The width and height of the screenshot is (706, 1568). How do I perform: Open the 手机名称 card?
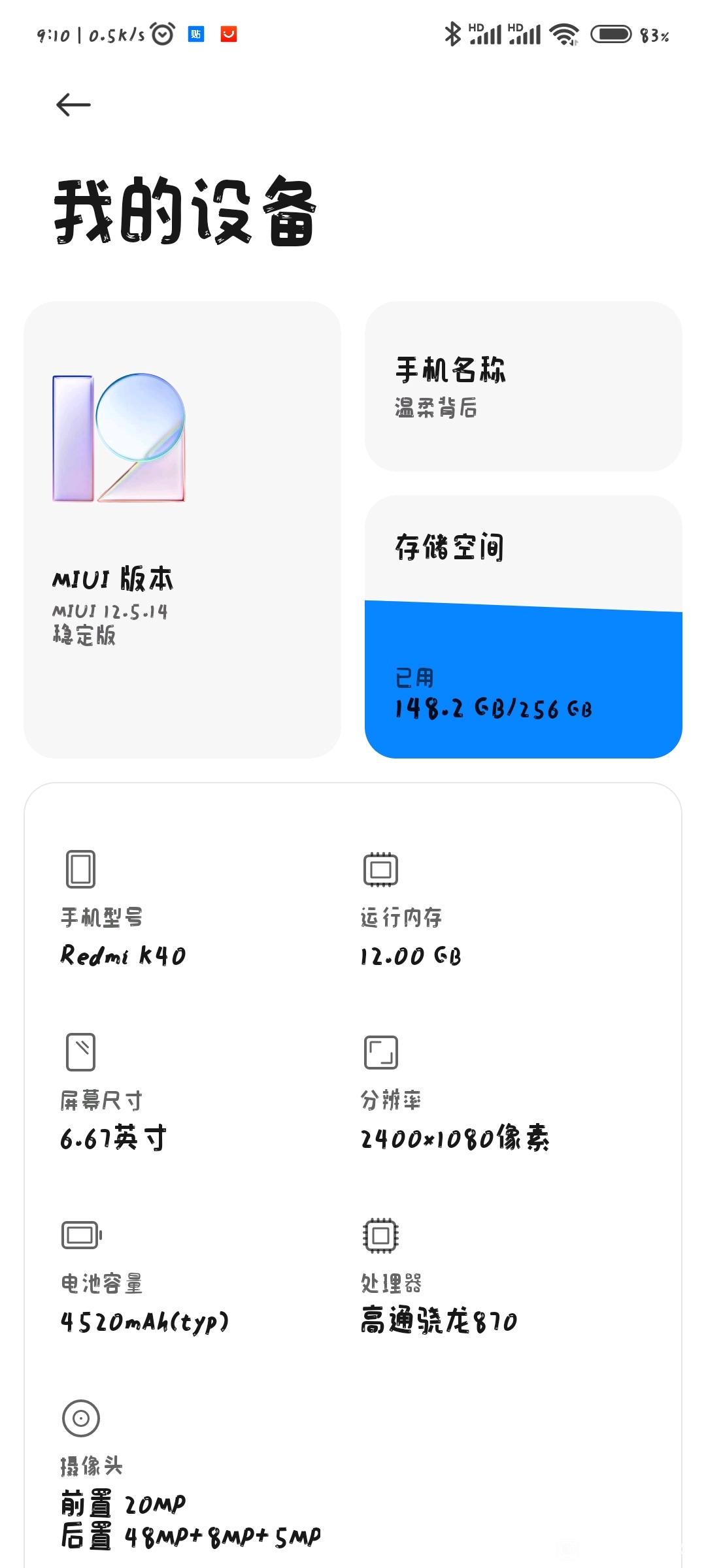coord(524,386)
